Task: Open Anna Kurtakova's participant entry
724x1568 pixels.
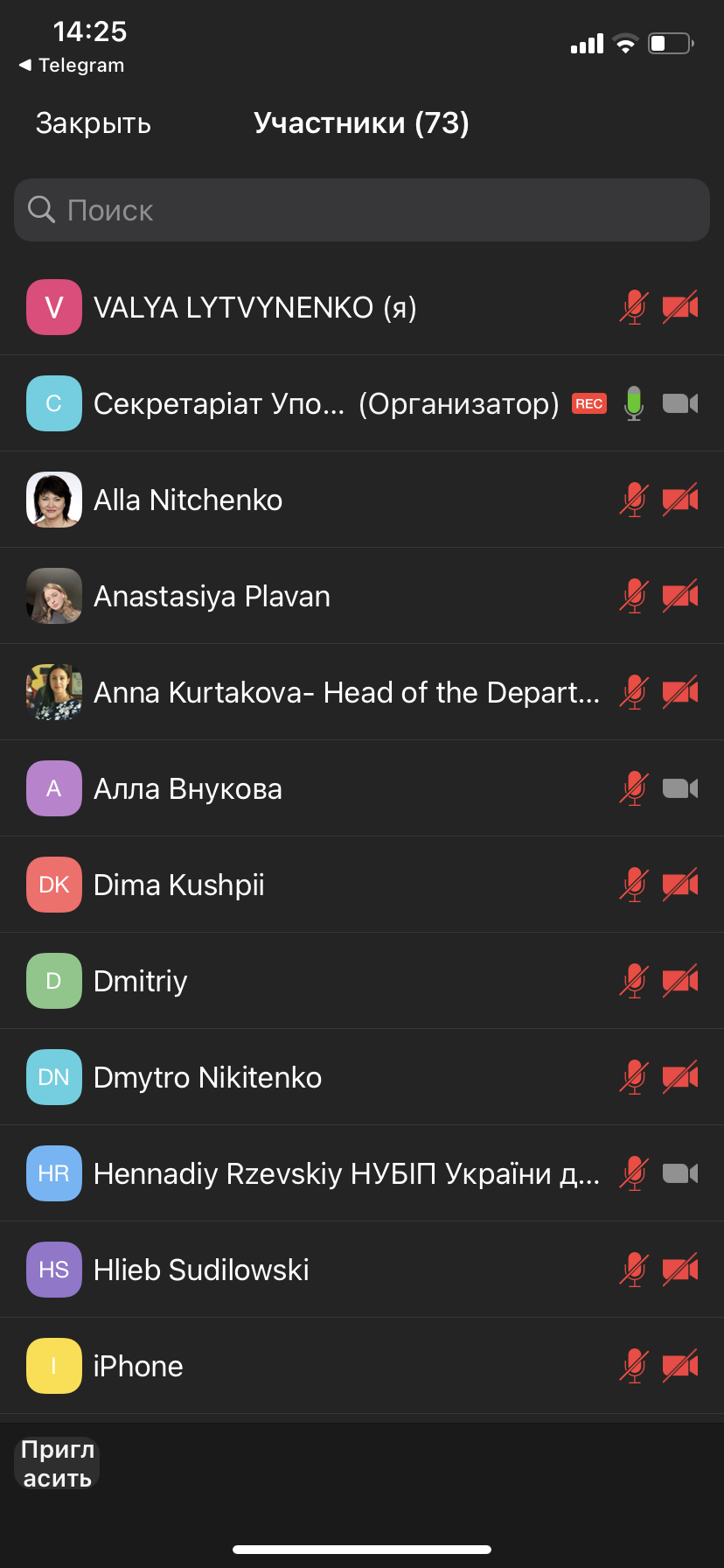Action: click(x=346, y=693)
